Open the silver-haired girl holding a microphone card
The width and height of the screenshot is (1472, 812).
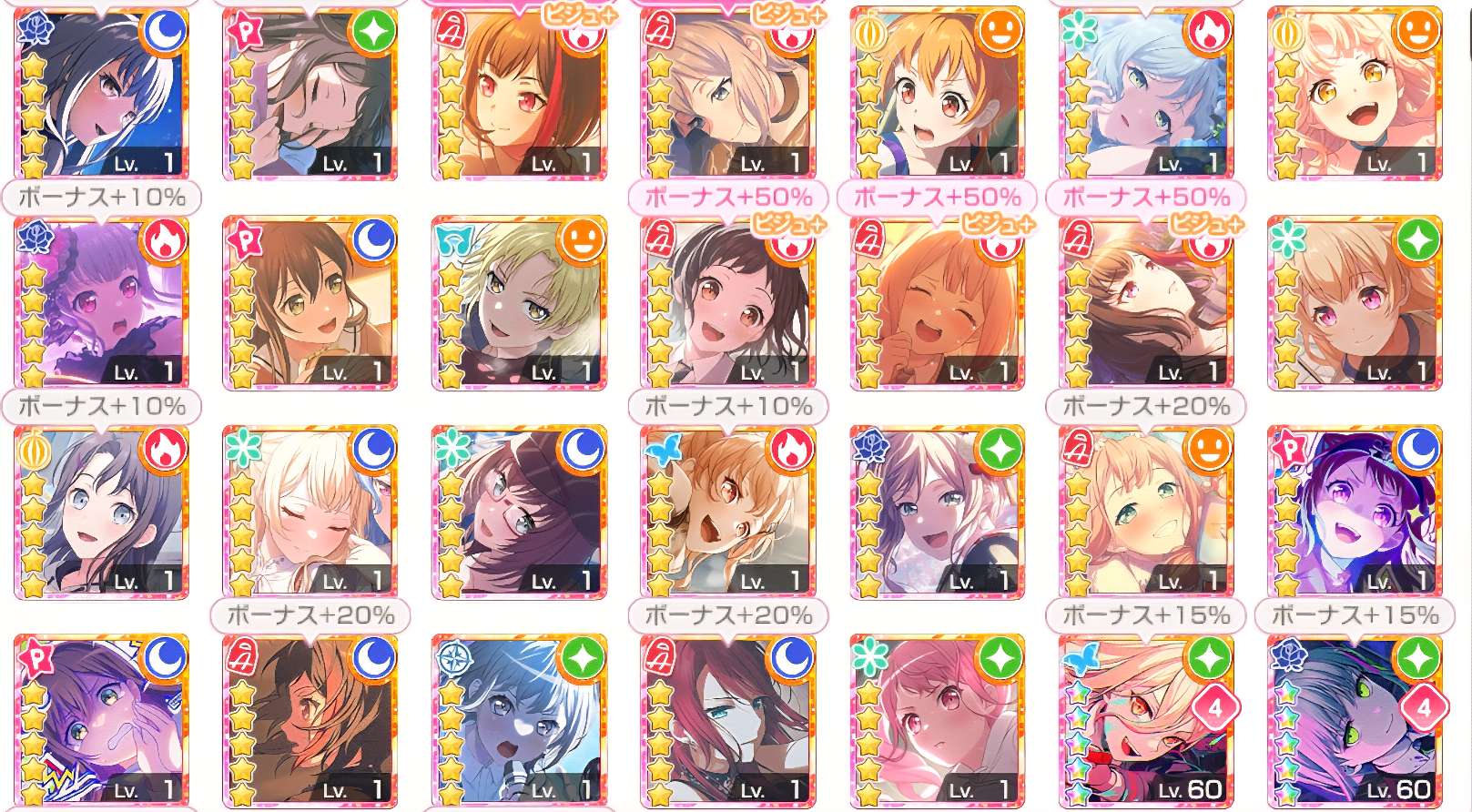click(x=518, y=719)
